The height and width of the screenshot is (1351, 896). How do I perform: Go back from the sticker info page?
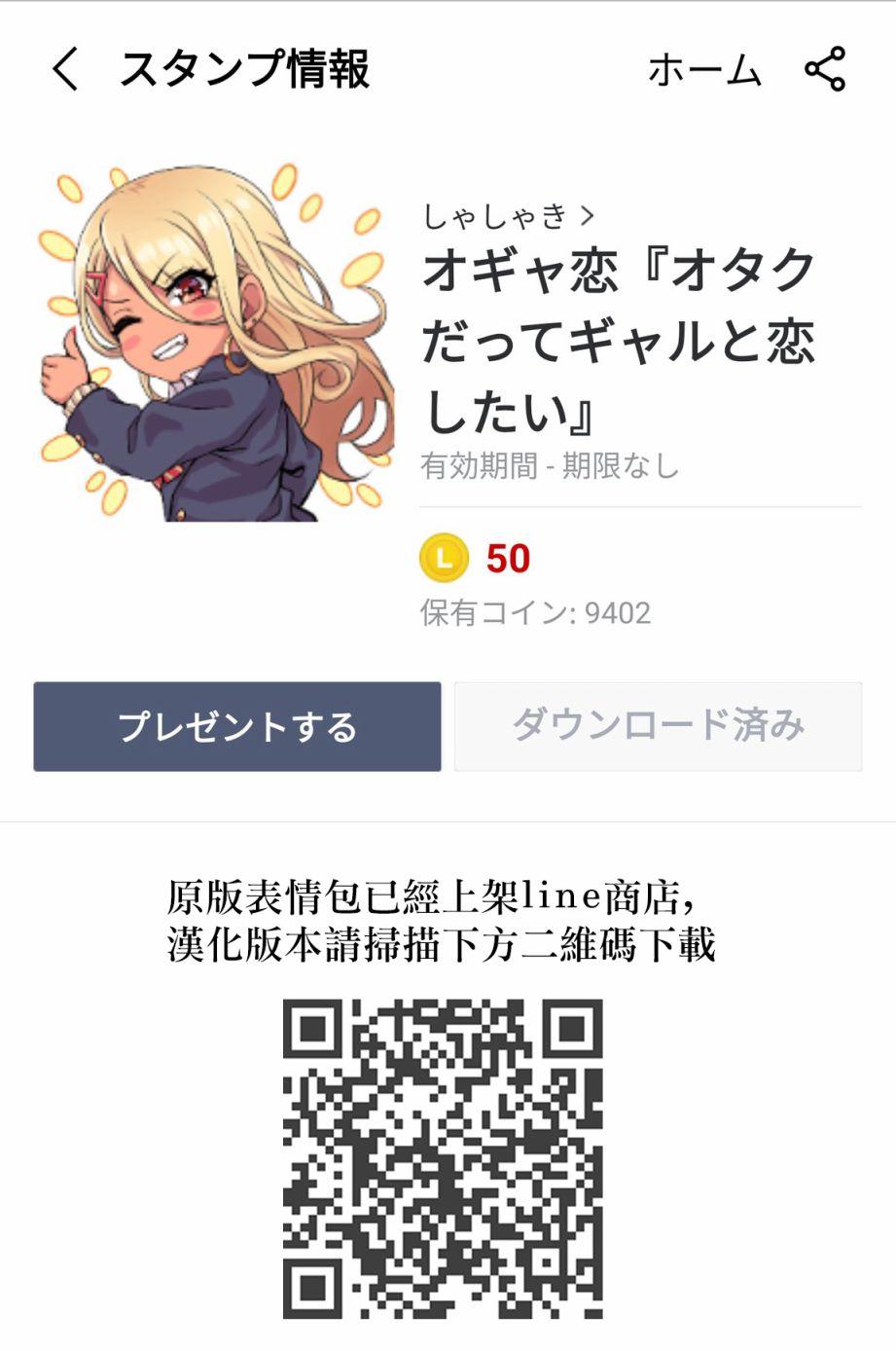(65, 70)
